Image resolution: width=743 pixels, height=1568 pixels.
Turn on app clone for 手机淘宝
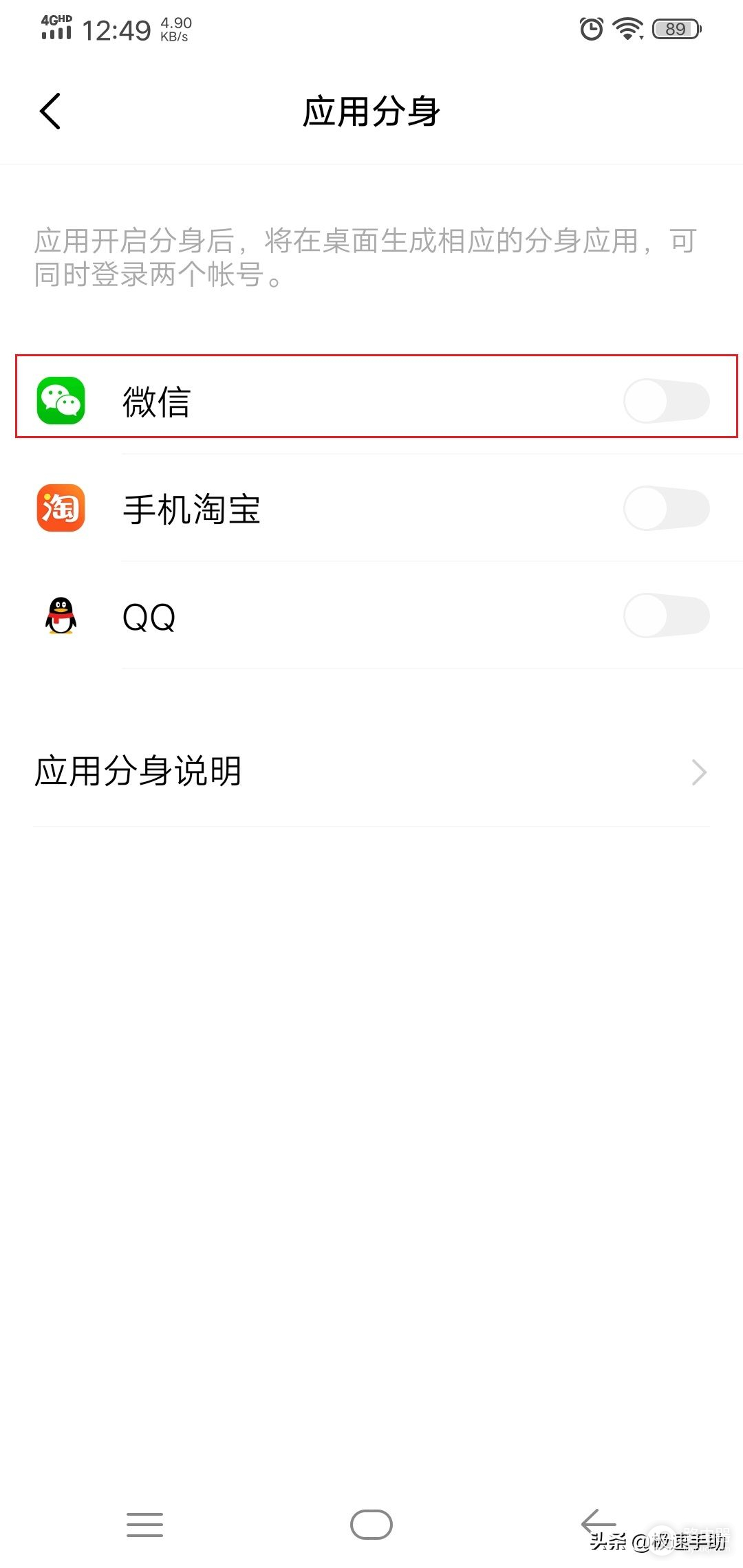(666, 508)
